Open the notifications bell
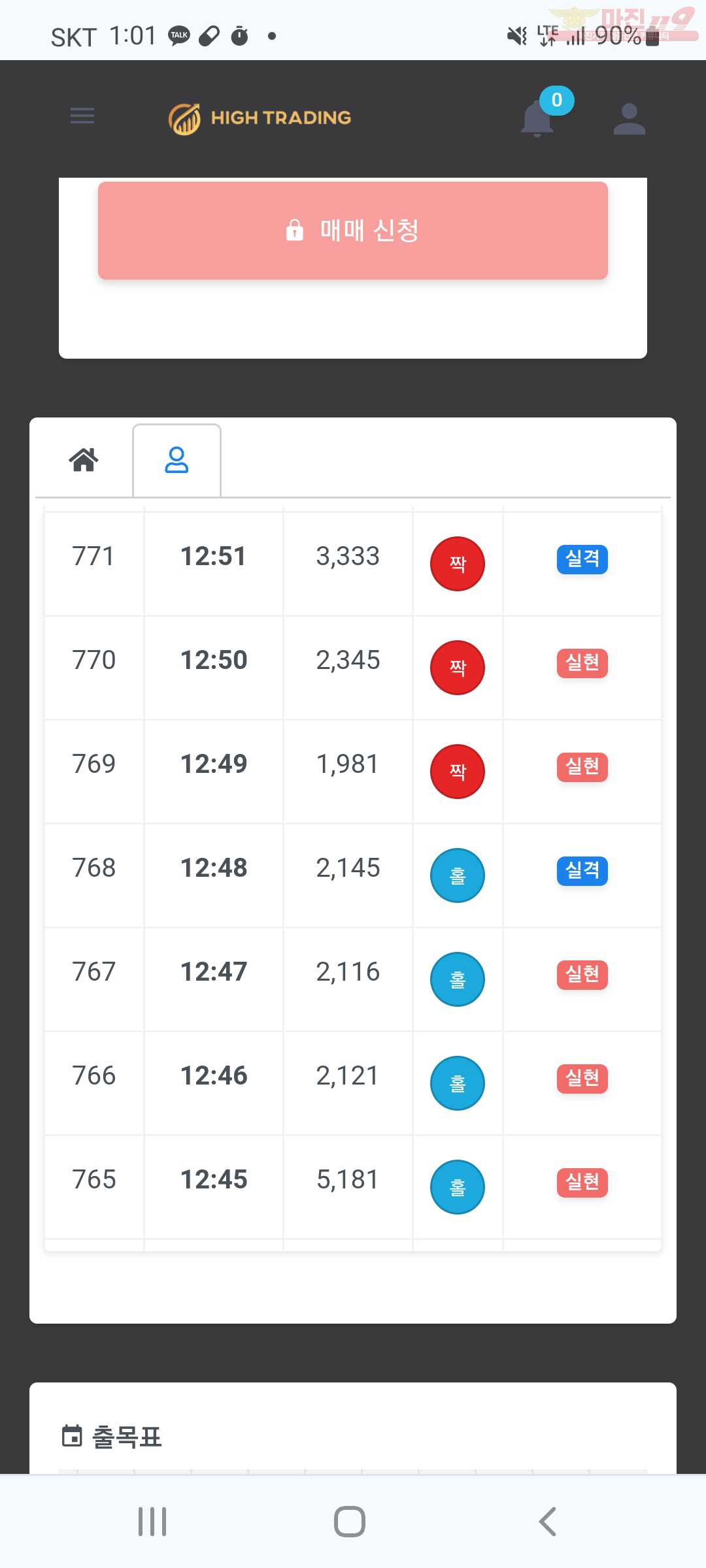Viewport: 706px width, 1568px height. coord(537,119)
